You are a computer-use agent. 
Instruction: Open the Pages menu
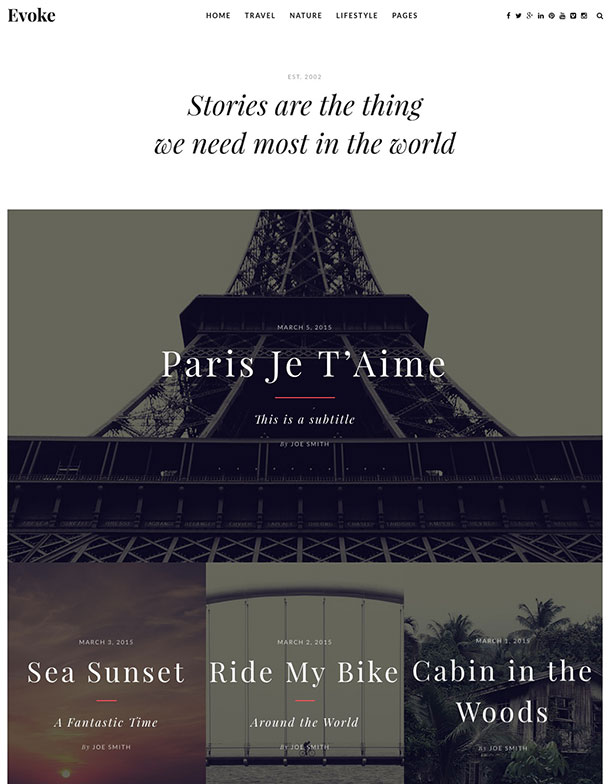(405, 16)
